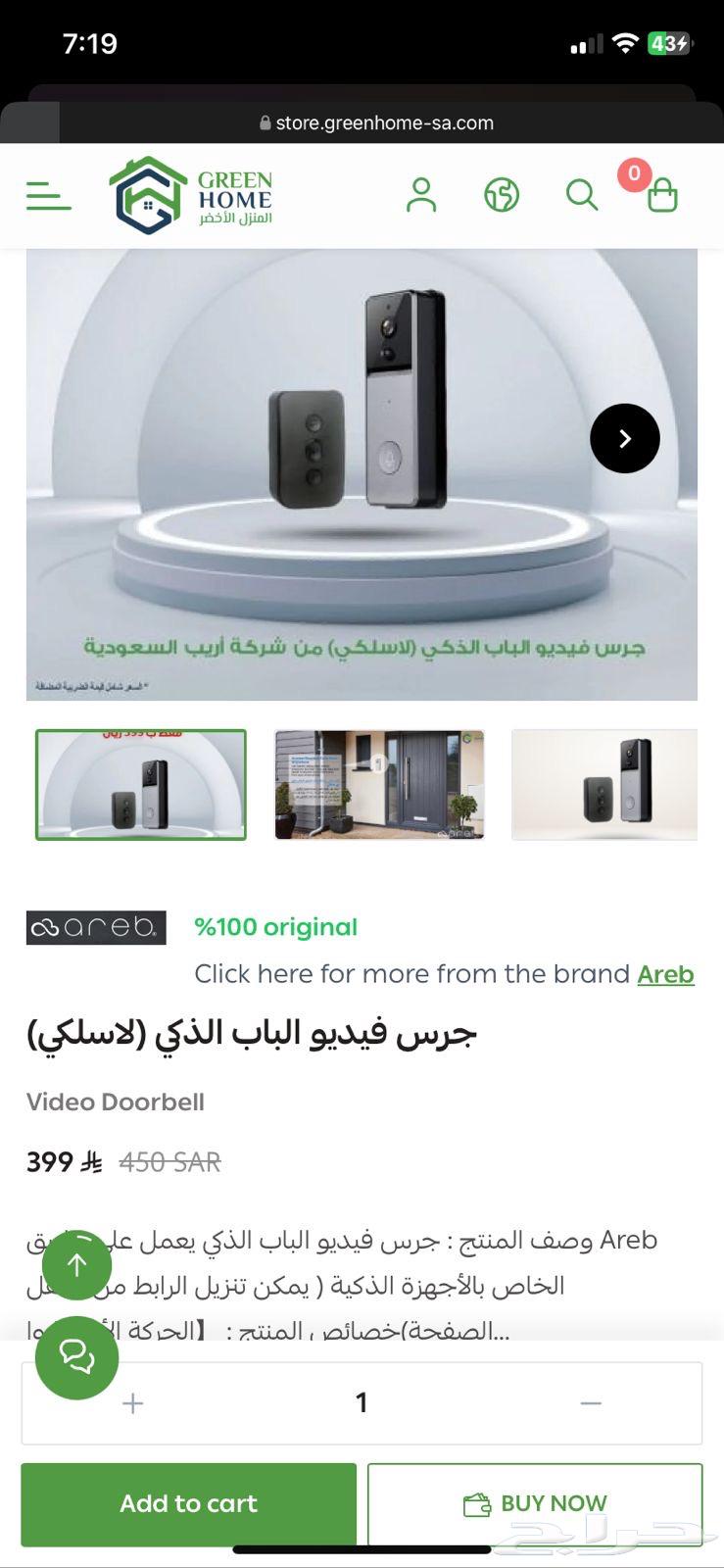Select the front door photo thumbnail

click(379, 784)
